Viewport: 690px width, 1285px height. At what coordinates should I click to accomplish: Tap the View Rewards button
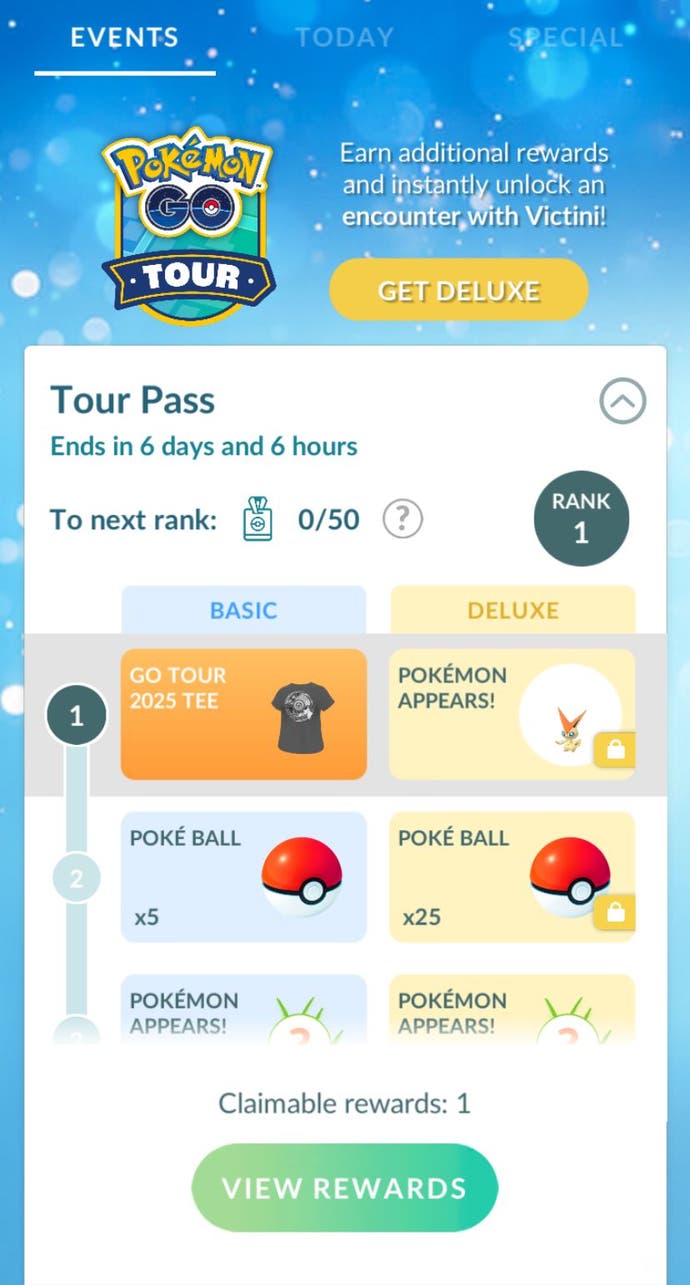(345, 1188)
